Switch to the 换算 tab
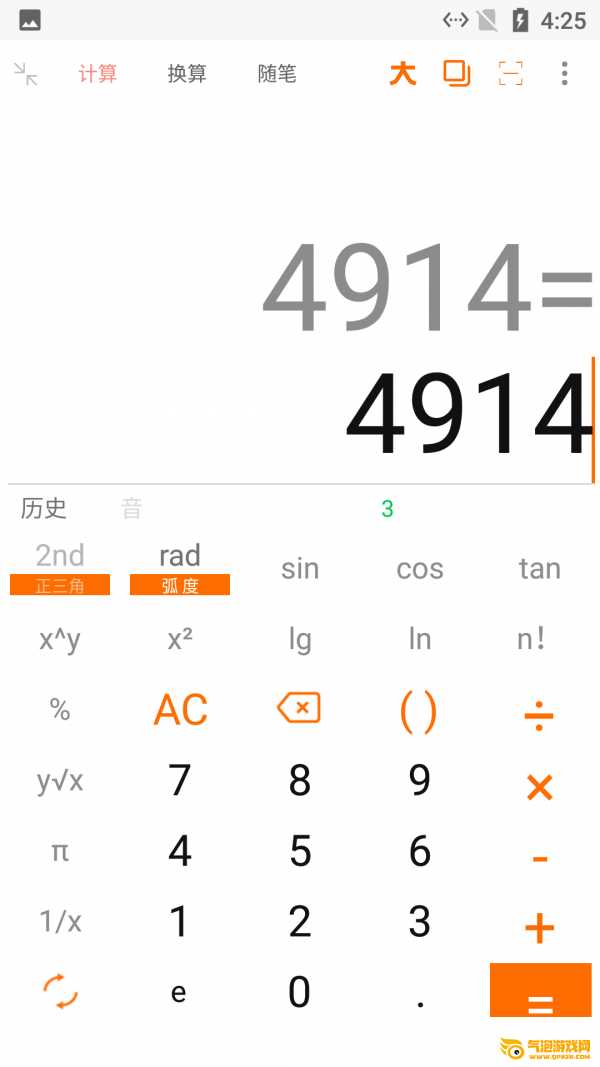Viewport: 600px width, 1067px height. pos(187,73)
